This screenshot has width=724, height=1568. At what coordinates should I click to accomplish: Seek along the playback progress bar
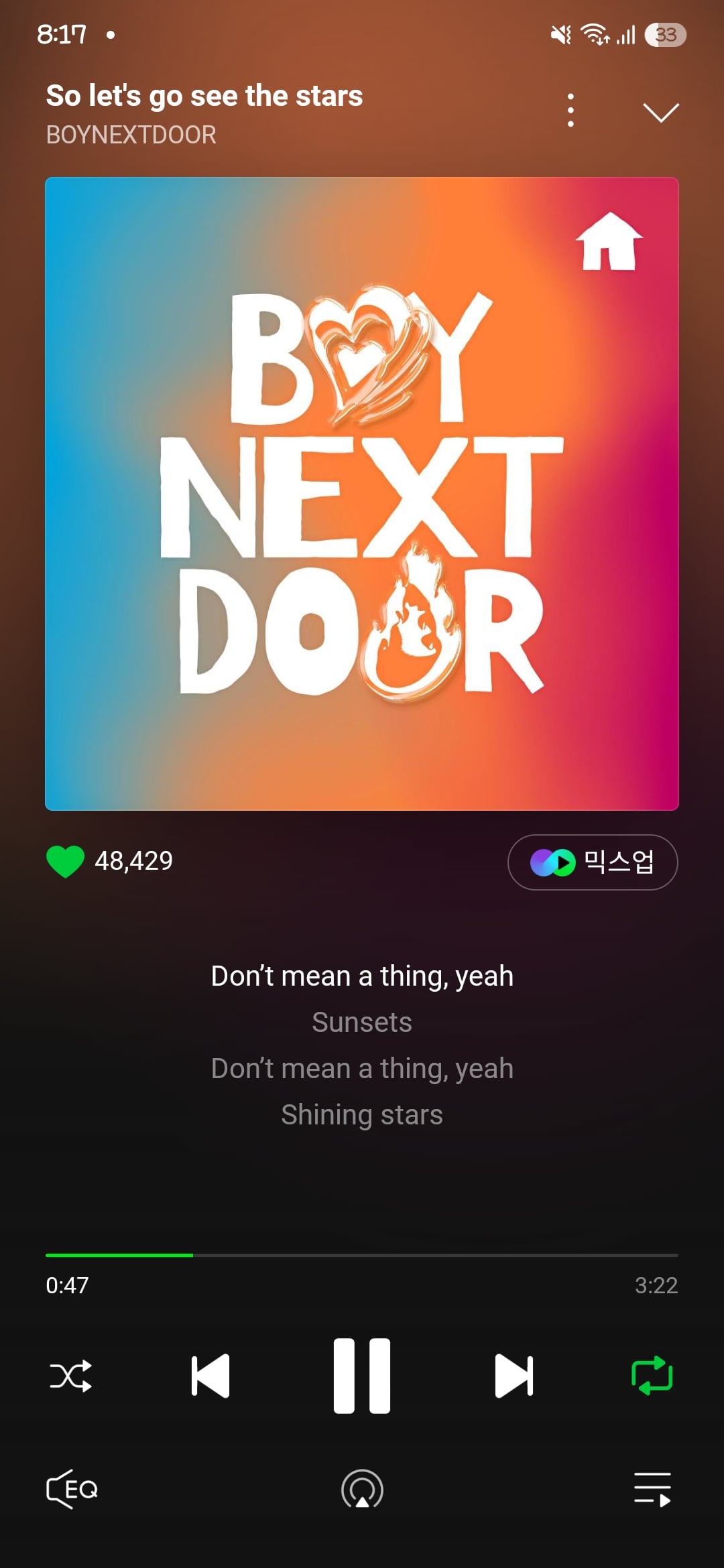[362, 1255]
